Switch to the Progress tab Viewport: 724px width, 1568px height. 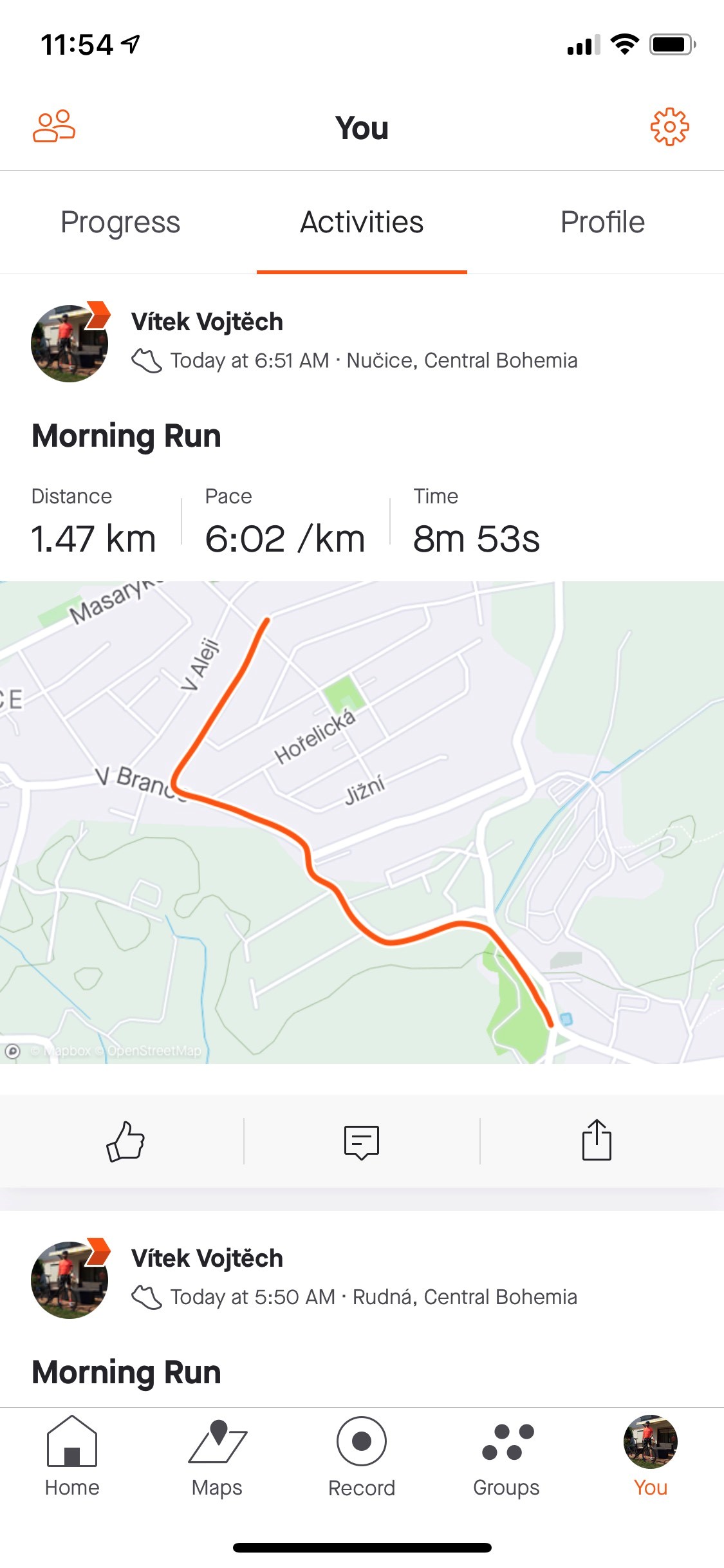120,222
